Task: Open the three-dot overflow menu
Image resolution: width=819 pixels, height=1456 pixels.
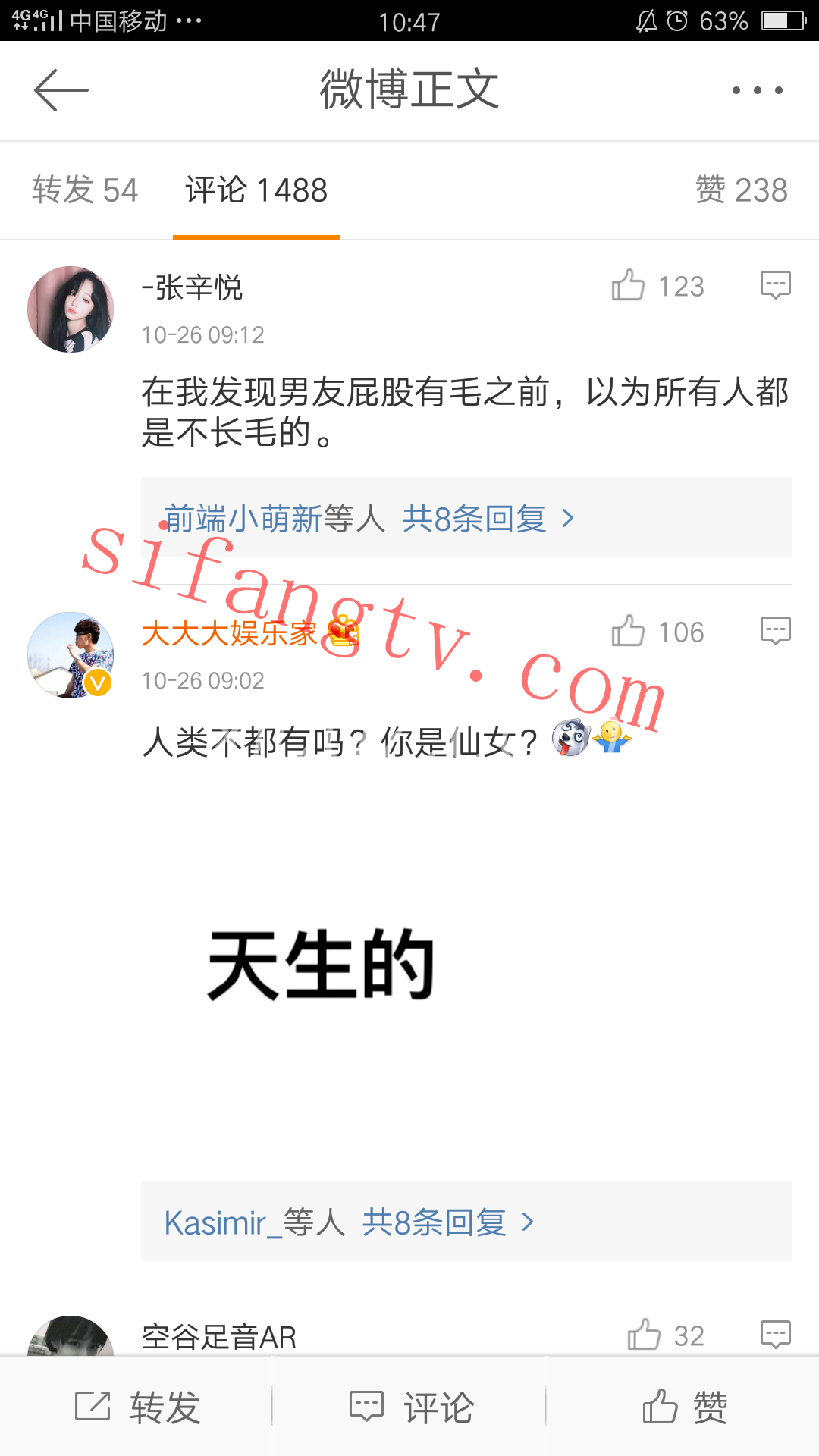Action: point(756,90)
